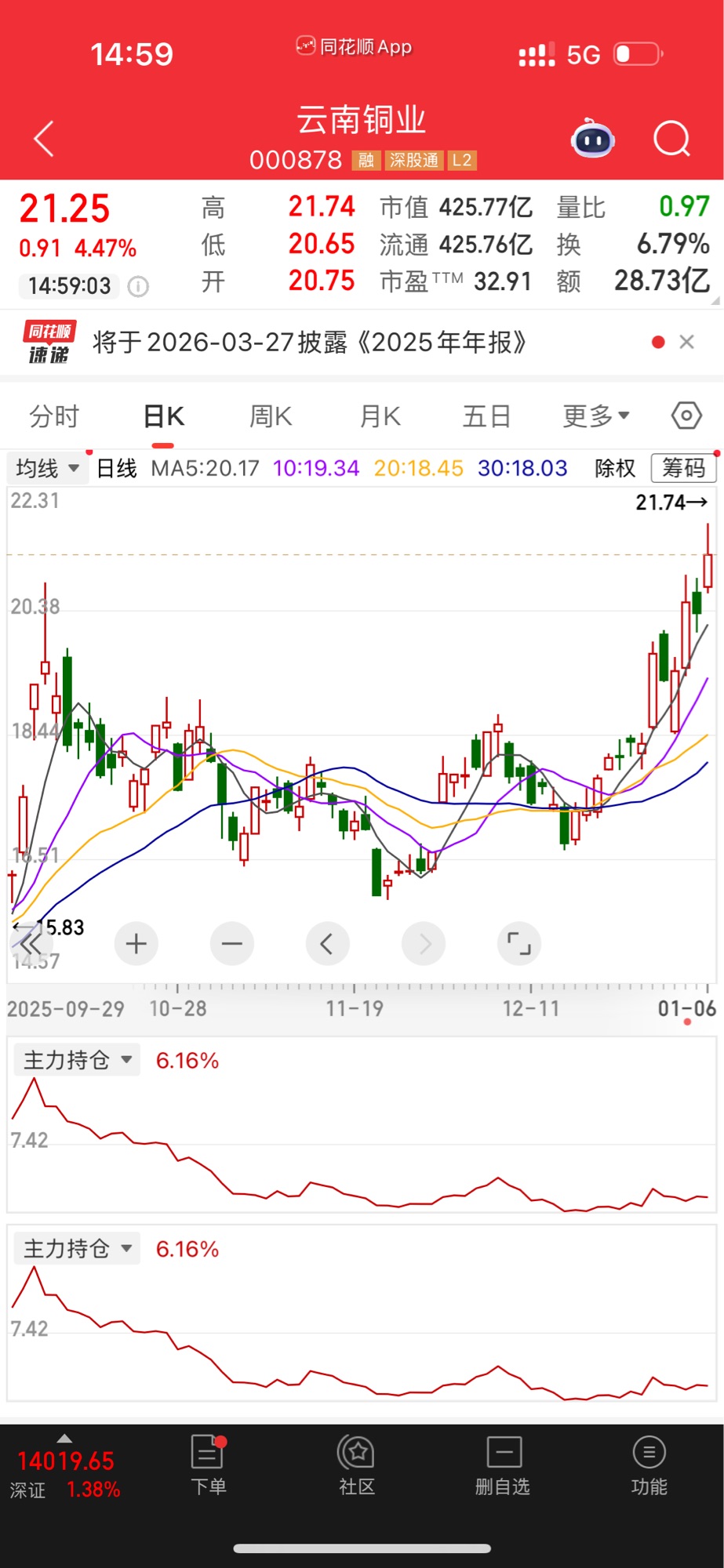Screen dimensions: 724x1568
Task: Expand chart to full screen
Action: (x=518, y=944)
